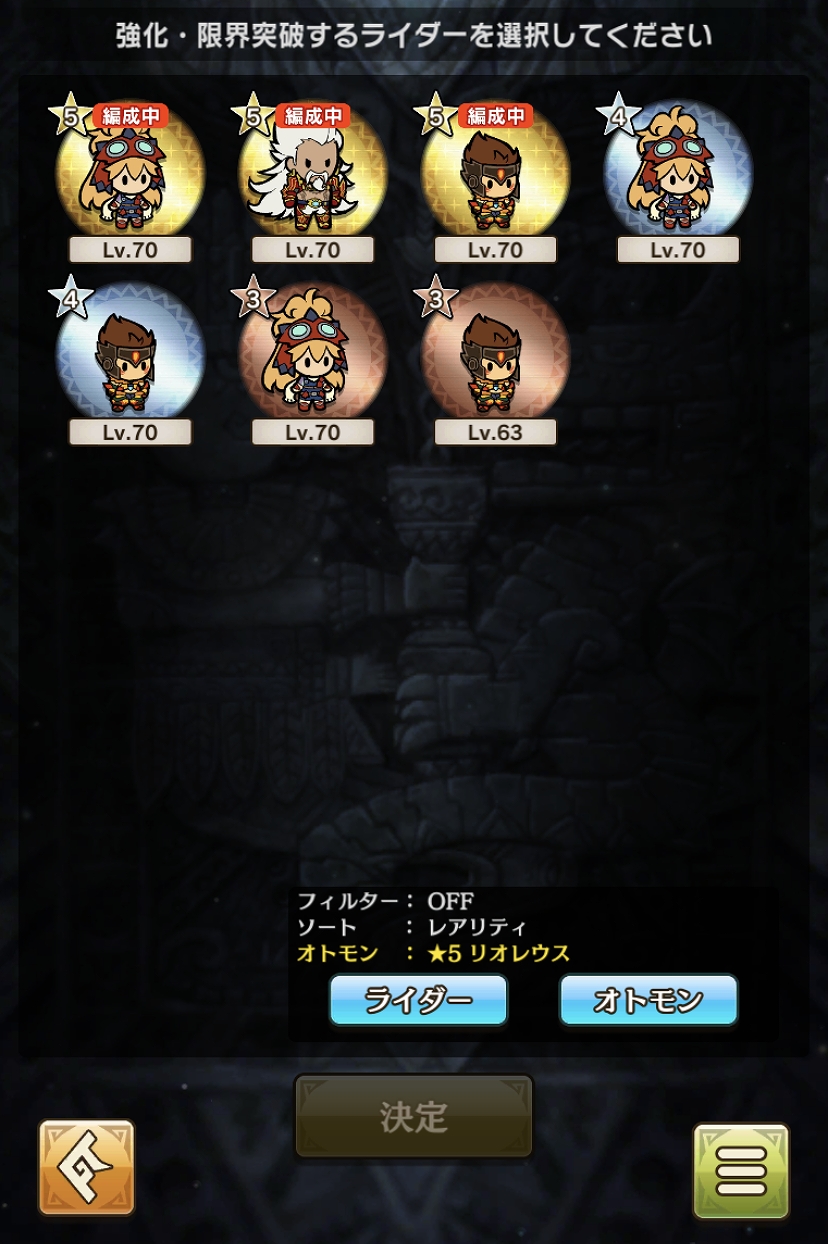Pick the 3-star Lv.63 boy rider
The height and width of the screenshot is (1244, 828).
click(495, 357)
